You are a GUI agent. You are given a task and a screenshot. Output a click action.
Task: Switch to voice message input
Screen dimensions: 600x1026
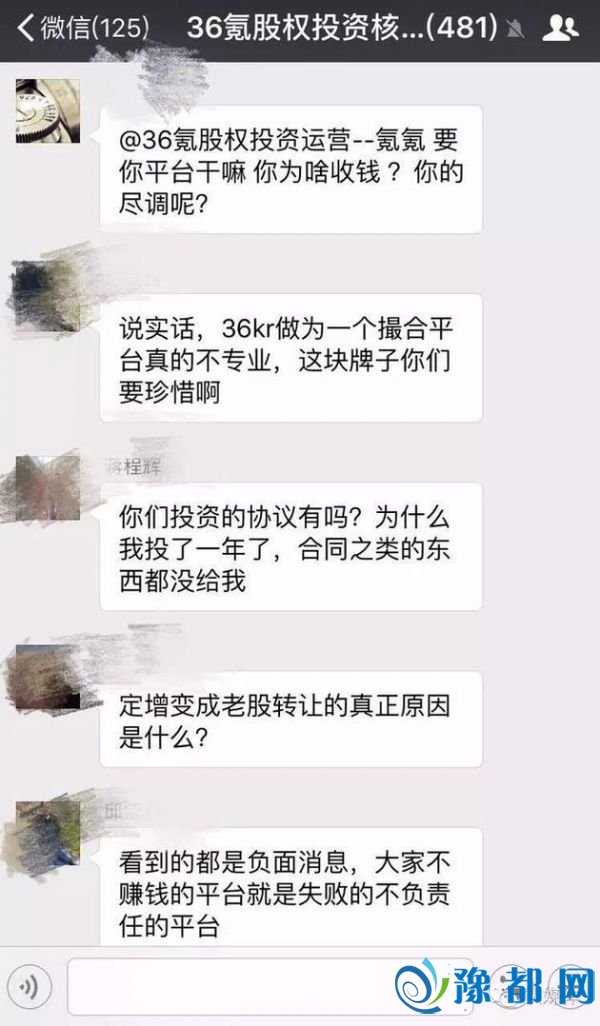[x=32, y=987]
